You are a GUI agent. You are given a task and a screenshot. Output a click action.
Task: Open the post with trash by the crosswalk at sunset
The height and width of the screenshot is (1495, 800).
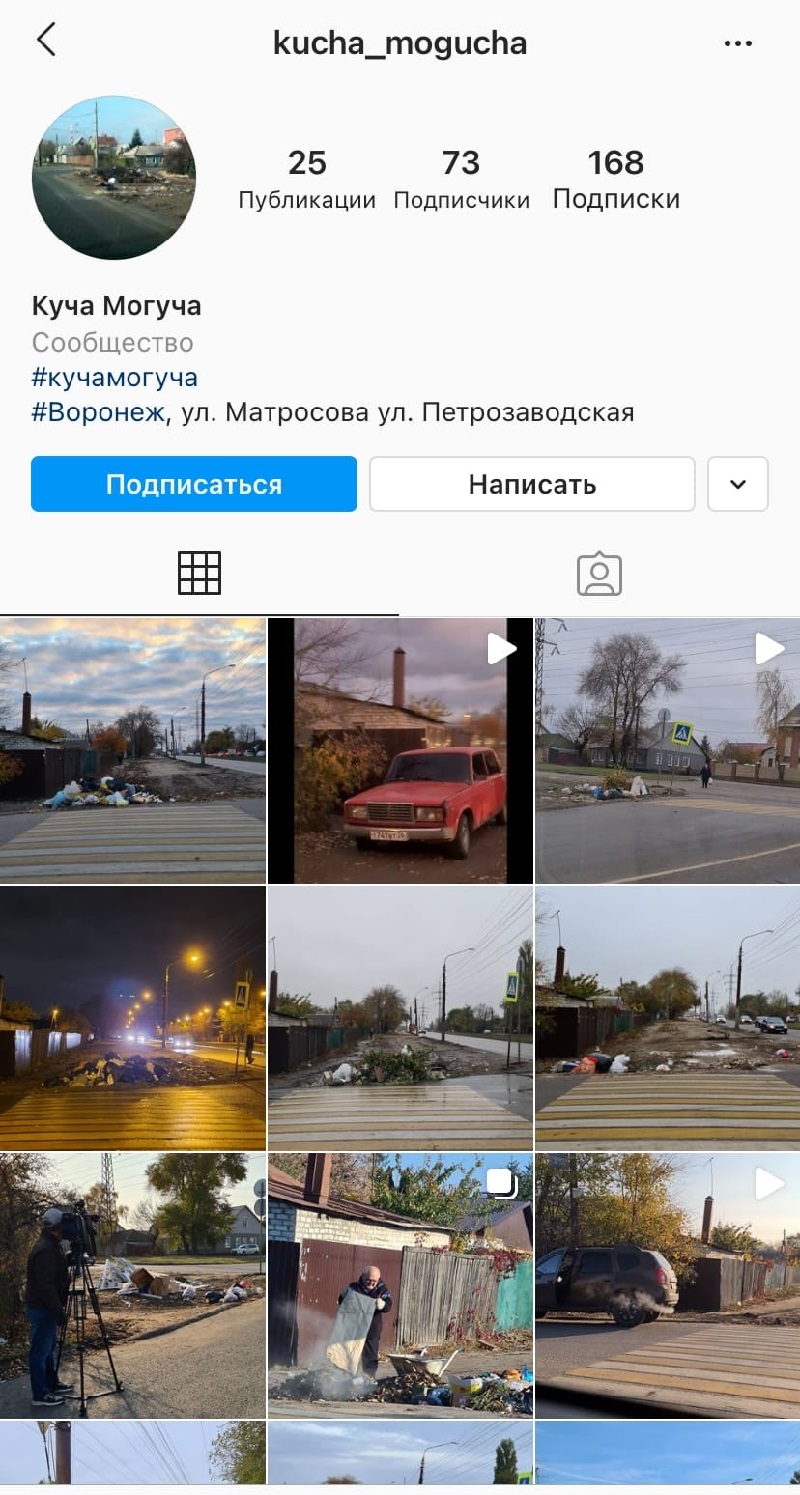pos(133,750)
